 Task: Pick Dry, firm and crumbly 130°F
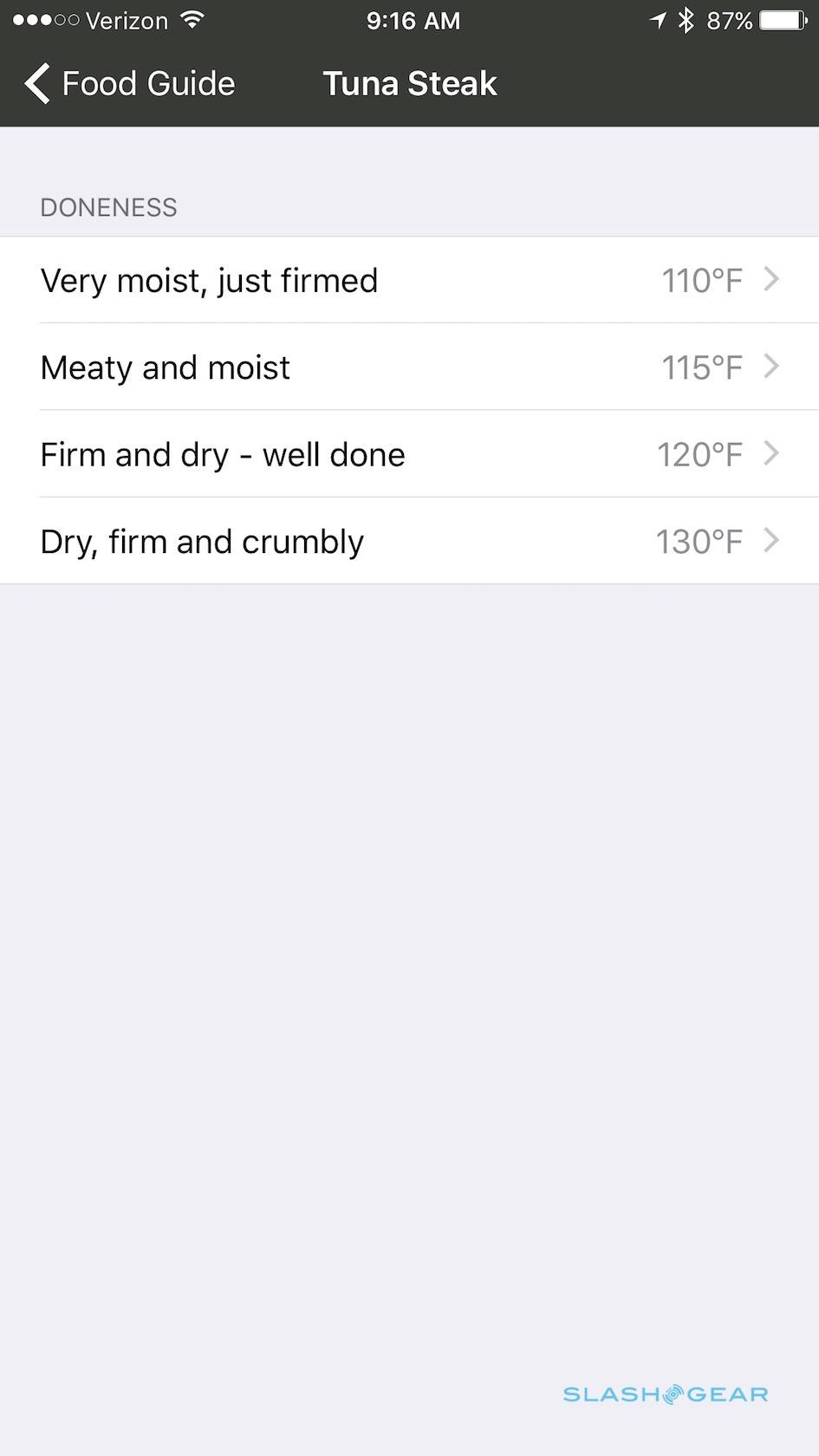click(x=409, y=542)
